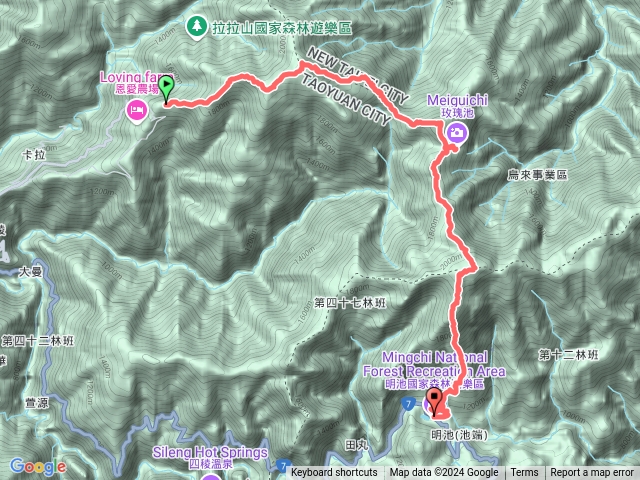Open Keyboard shortcuts for the map
640x480 pixels.
[334, 473]
